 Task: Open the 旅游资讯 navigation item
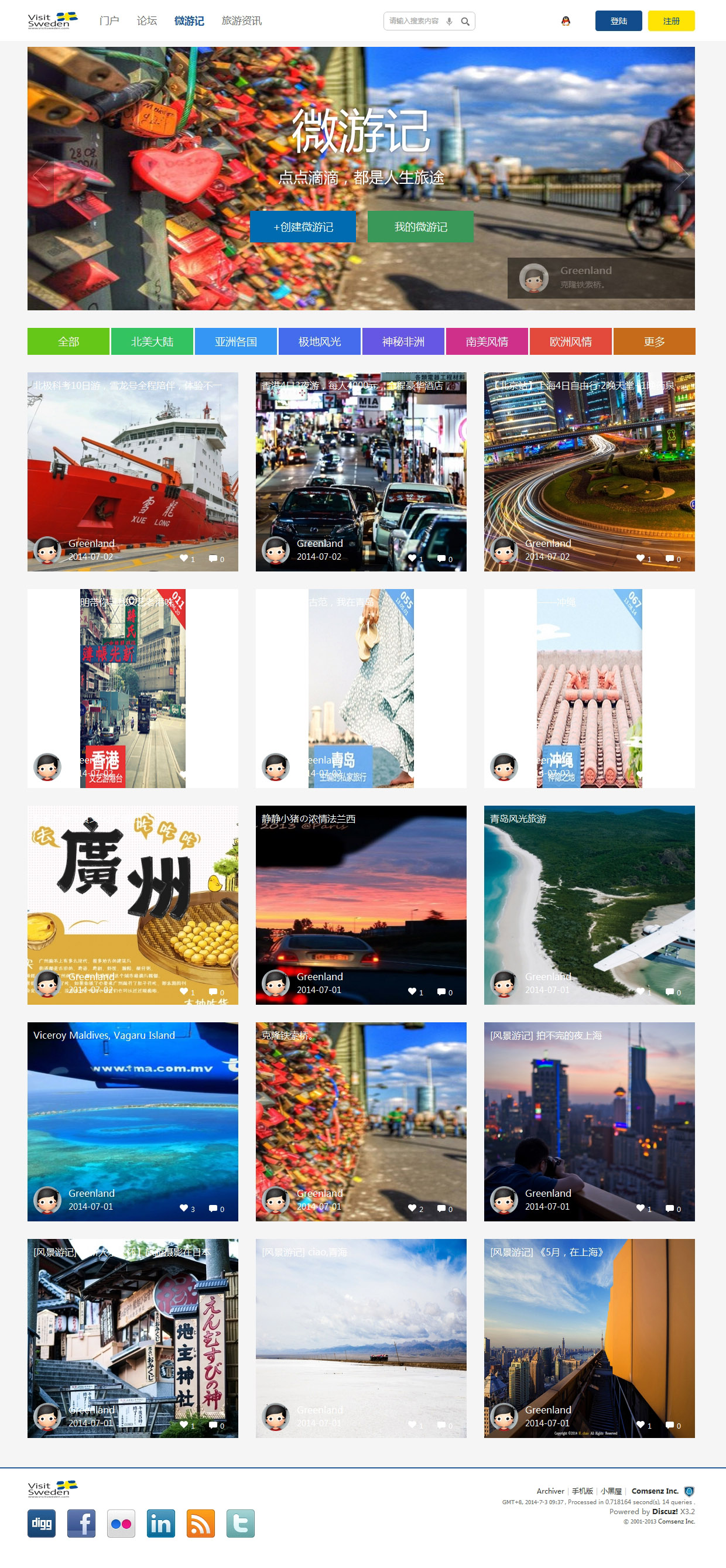click(x=241, y=20)
